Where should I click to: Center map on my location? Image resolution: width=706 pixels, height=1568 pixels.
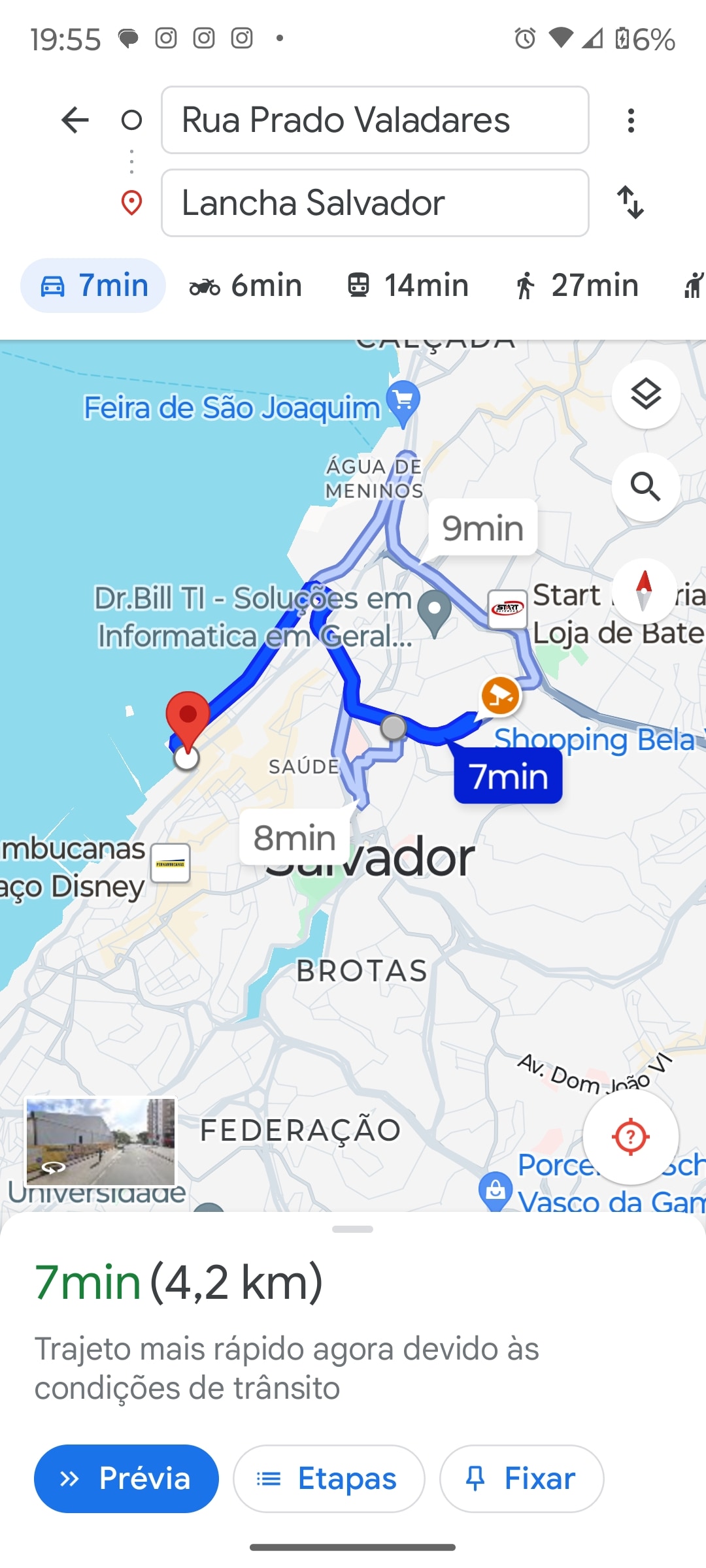click(x=630, y=1137)
